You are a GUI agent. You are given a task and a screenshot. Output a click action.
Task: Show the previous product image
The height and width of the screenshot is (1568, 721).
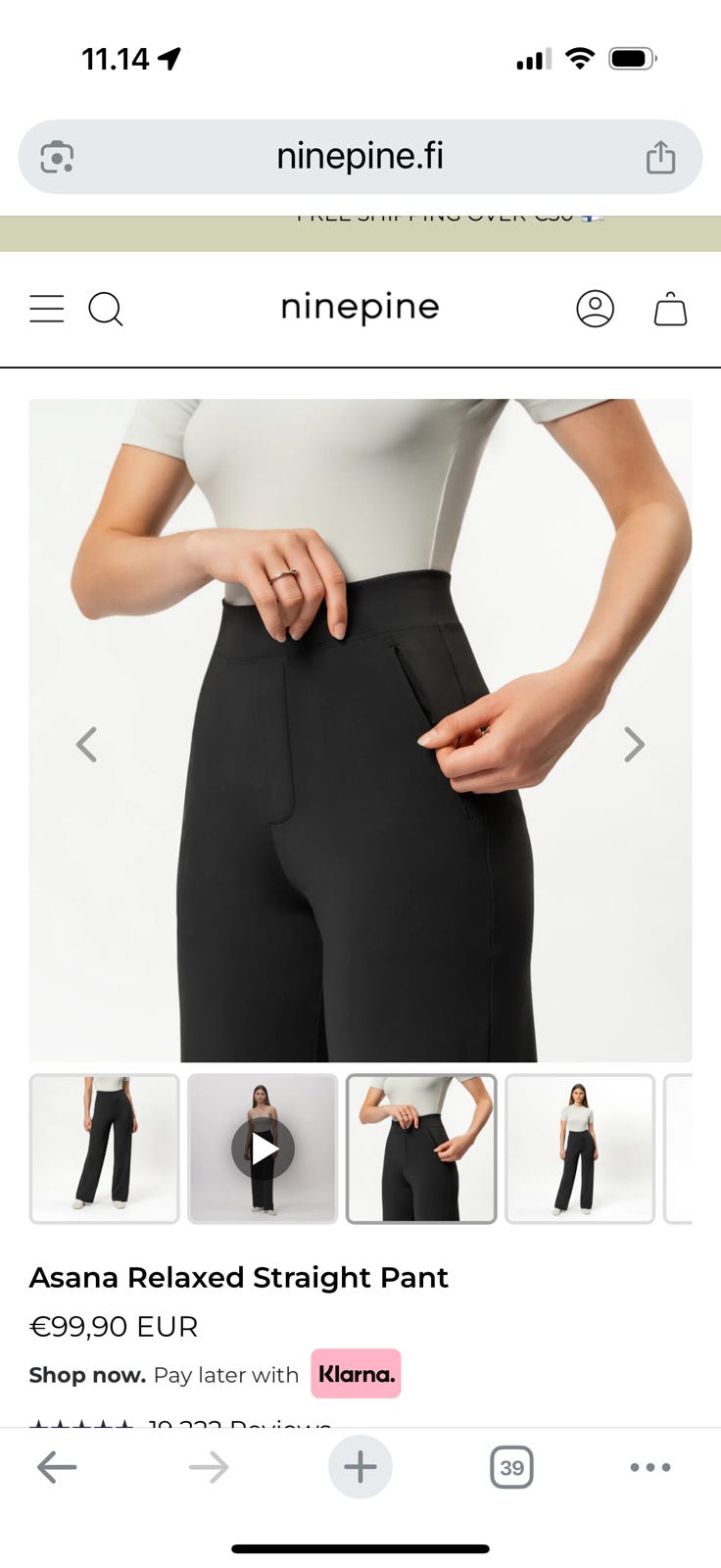coord(86,745)
